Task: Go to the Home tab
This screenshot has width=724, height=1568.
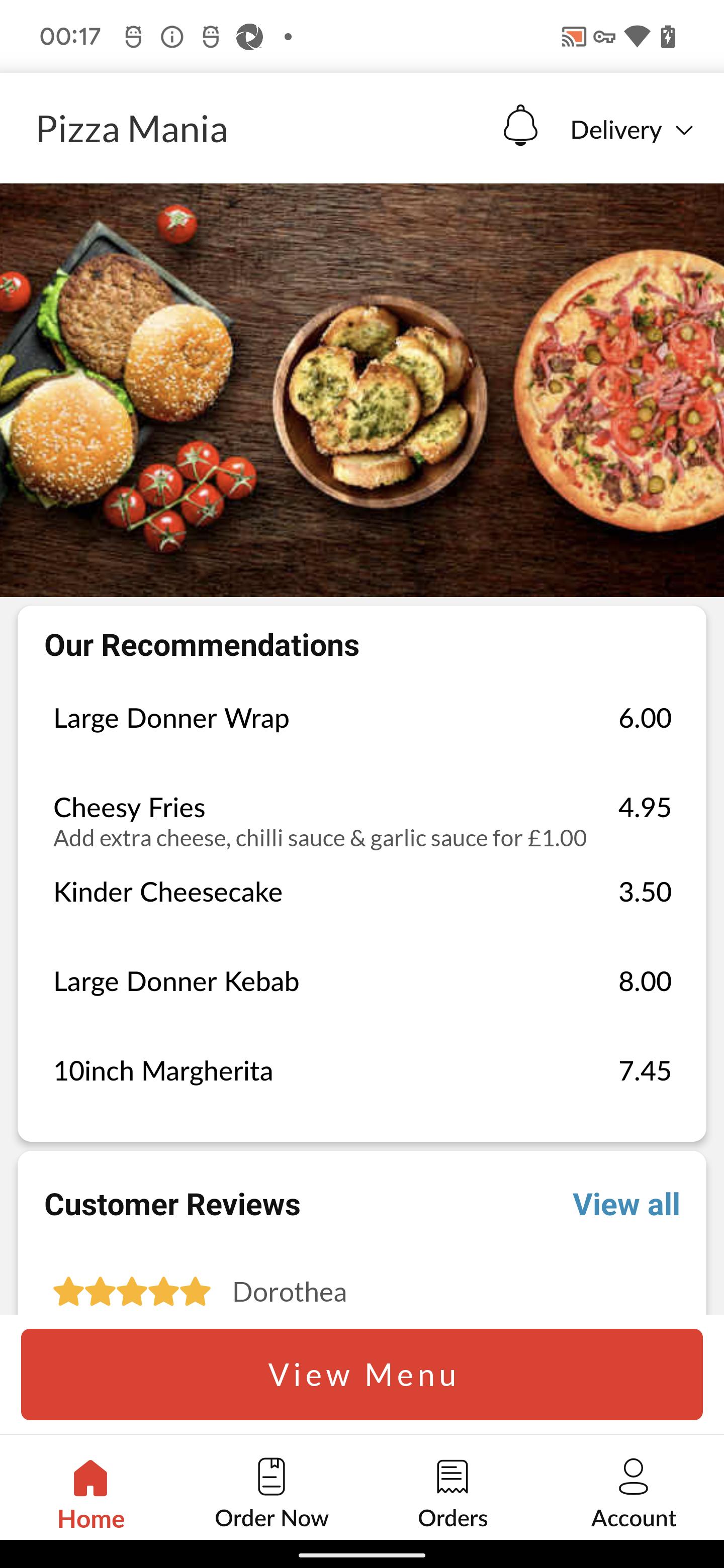Action: click(90, 1493)
